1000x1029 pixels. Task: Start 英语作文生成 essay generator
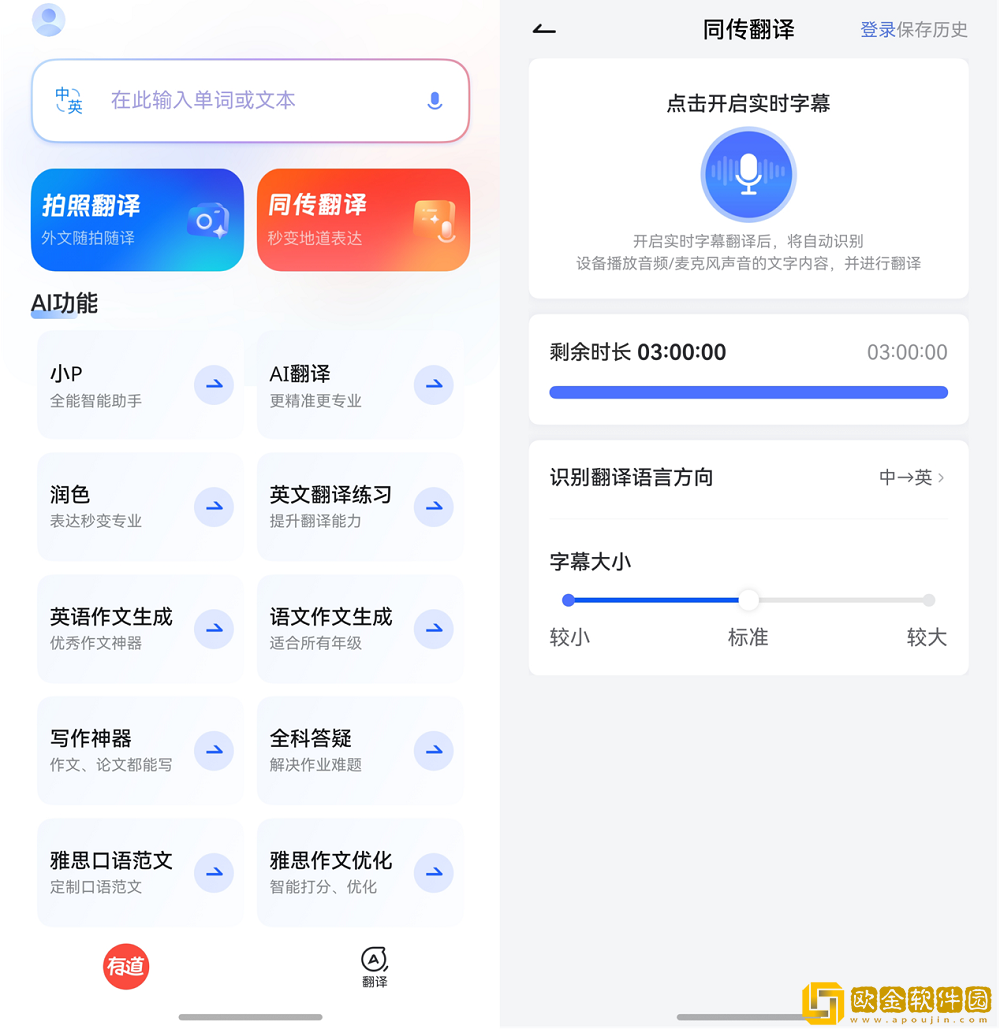(x=140, y=629)
